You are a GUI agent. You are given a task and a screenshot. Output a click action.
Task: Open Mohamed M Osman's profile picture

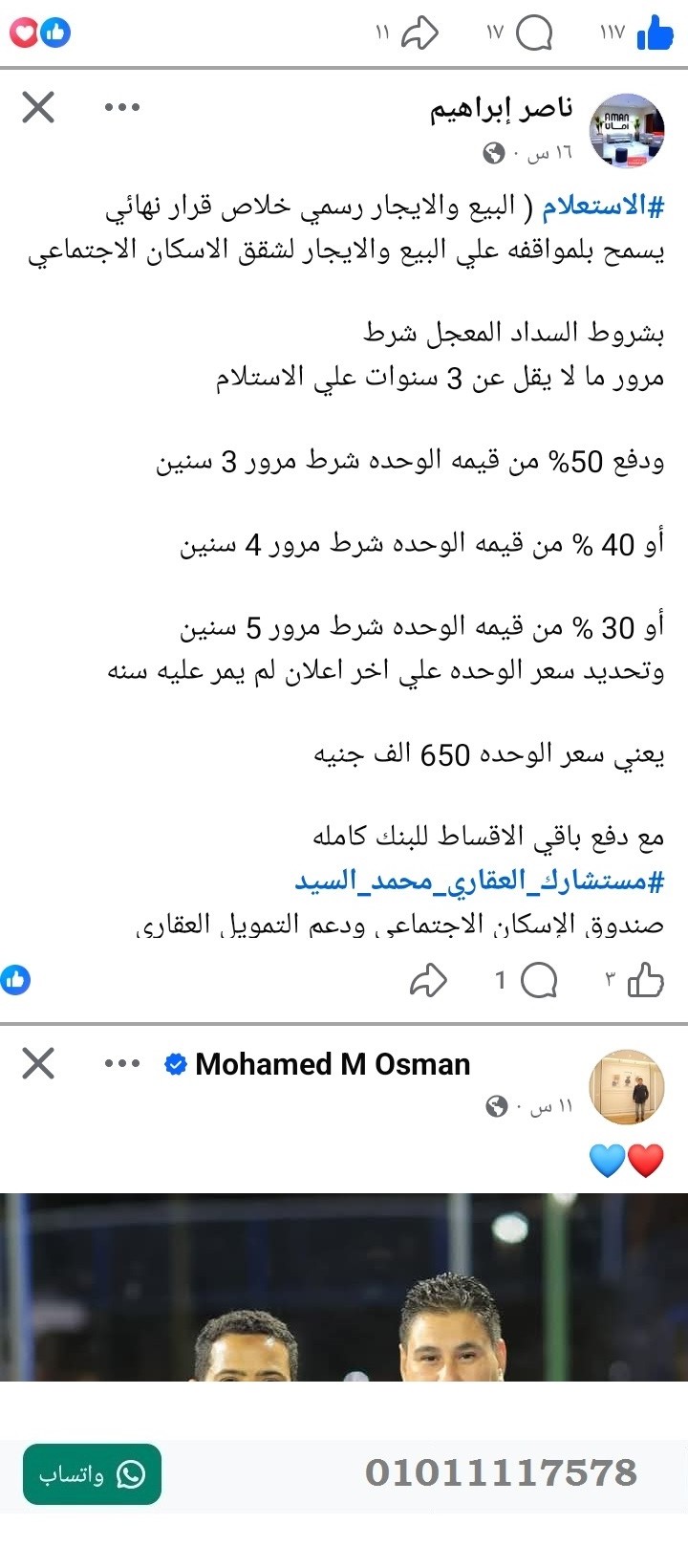coord(627,1088)
